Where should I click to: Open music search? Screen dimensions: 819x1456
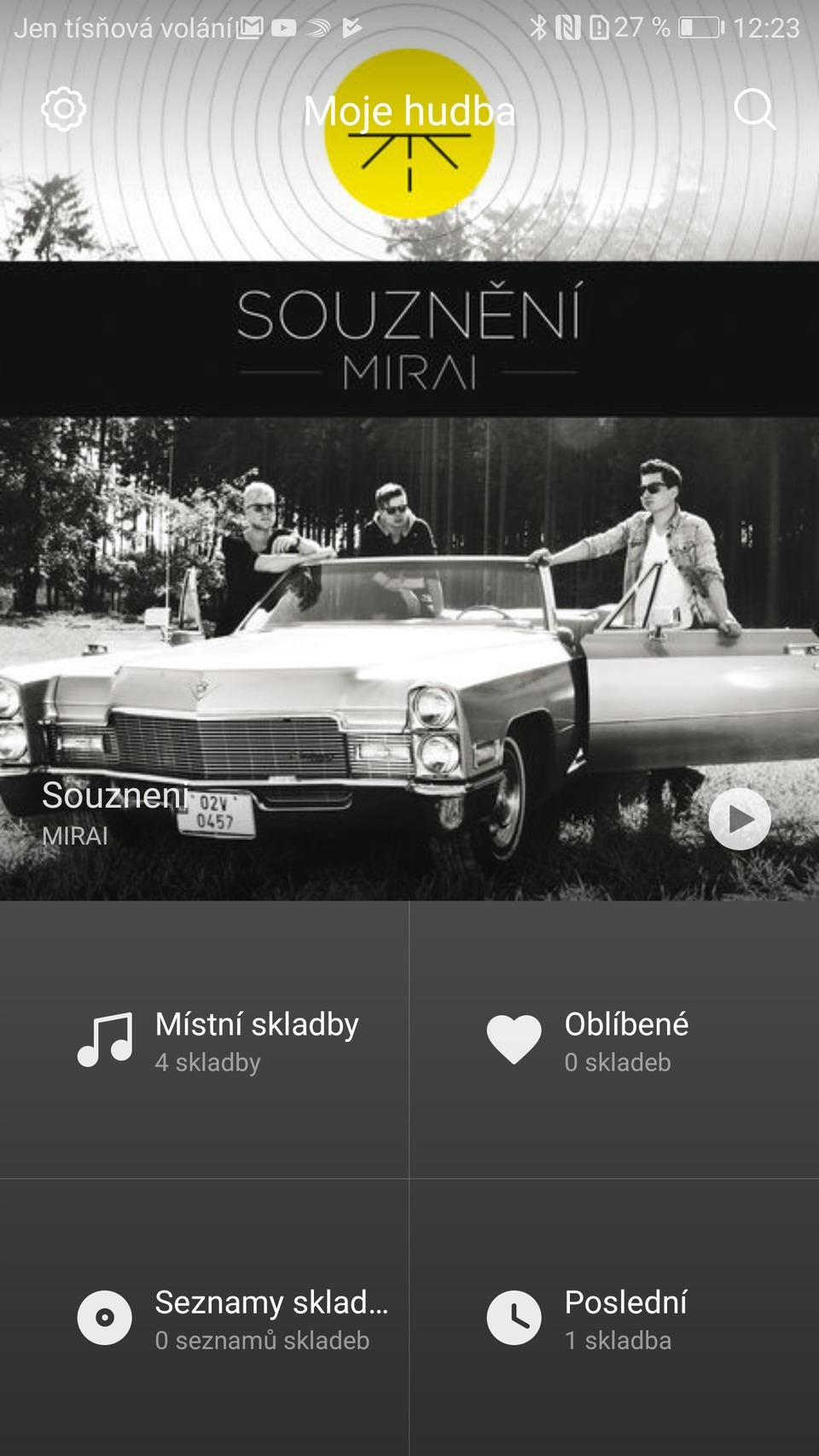point(754,109)
